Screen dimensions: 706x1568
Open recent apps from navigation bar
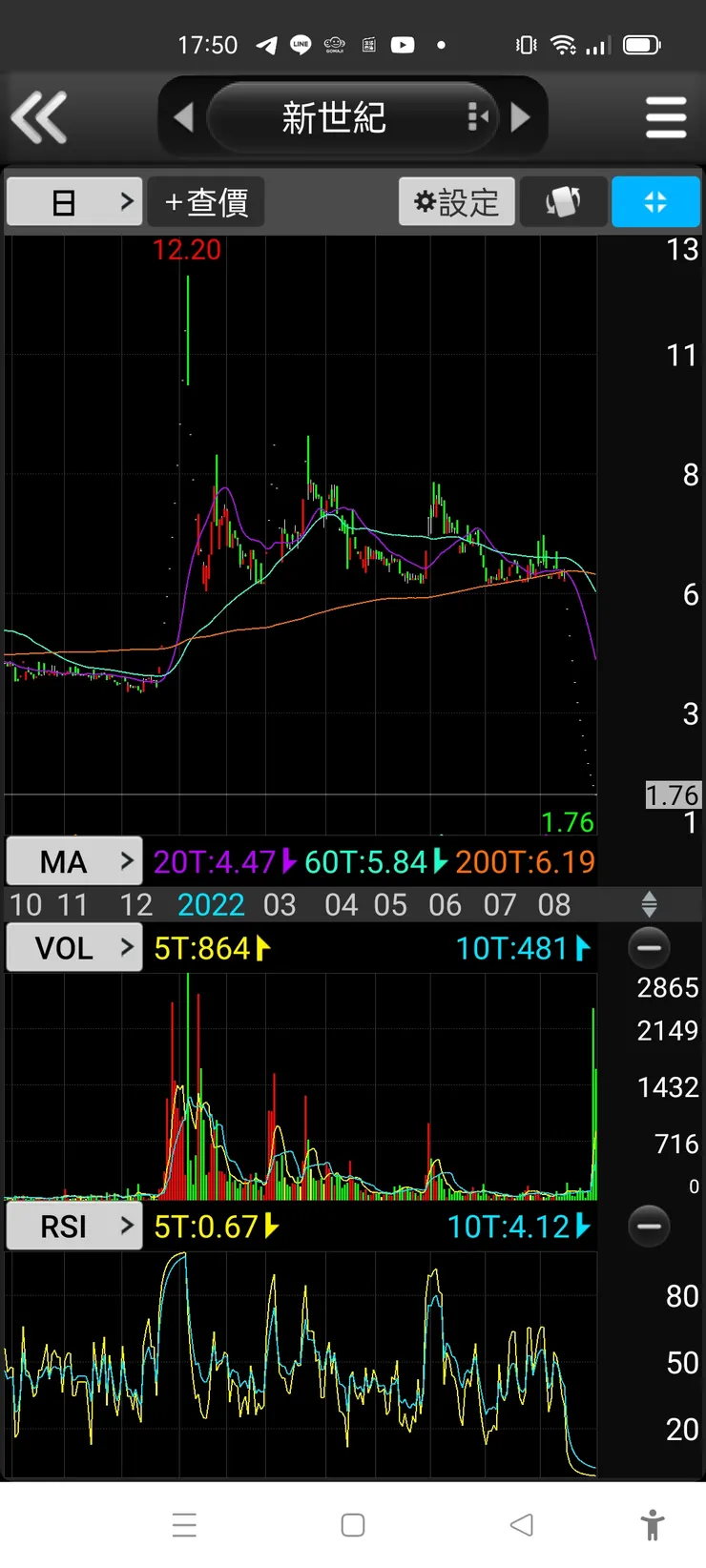[184, 1525]
